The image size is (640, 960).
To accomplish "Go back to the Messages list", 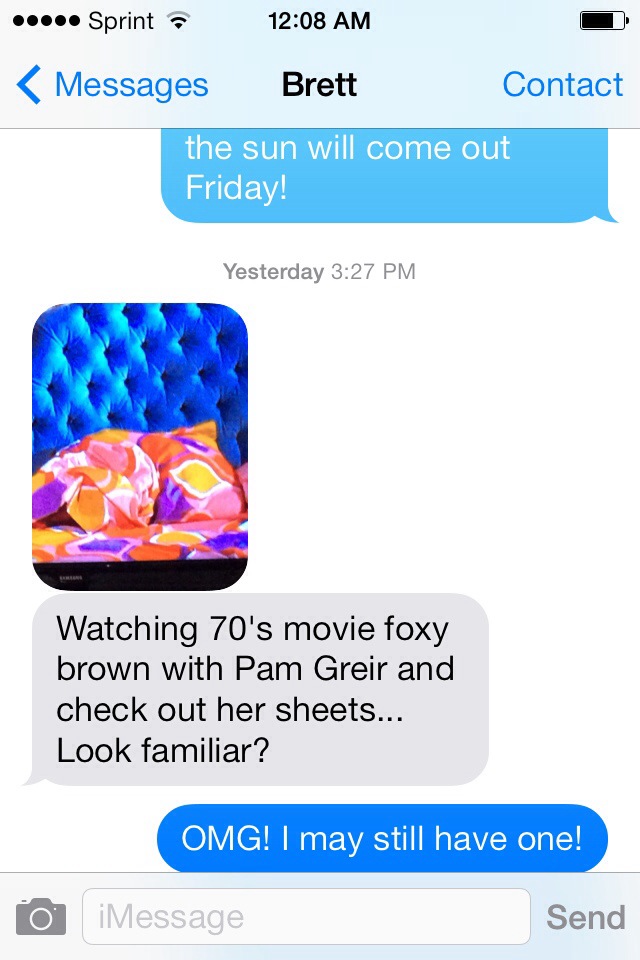I will click(112, 85).
